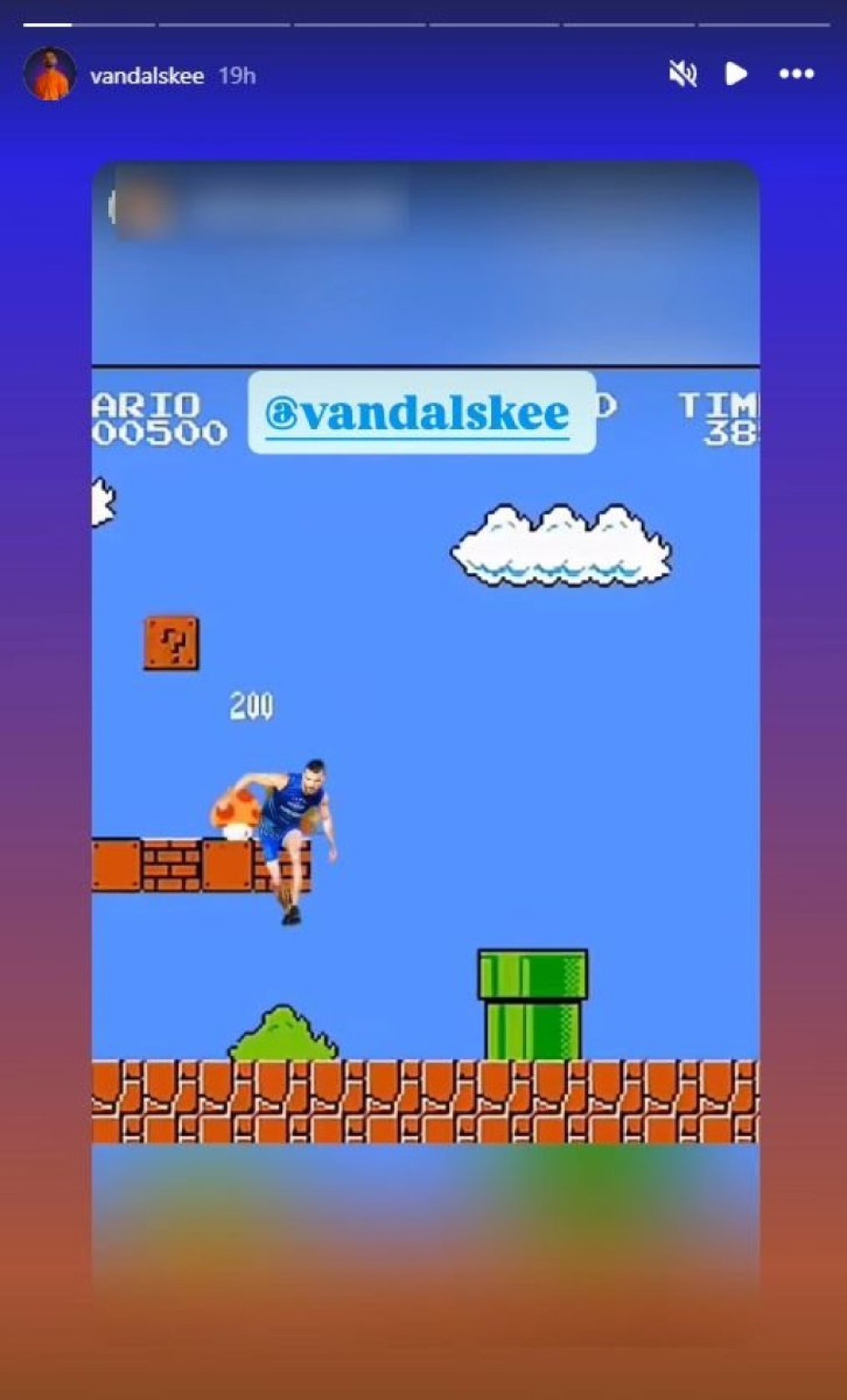Open vandalskee's profile picture
847x1400 pixels.
coord(50,74)
